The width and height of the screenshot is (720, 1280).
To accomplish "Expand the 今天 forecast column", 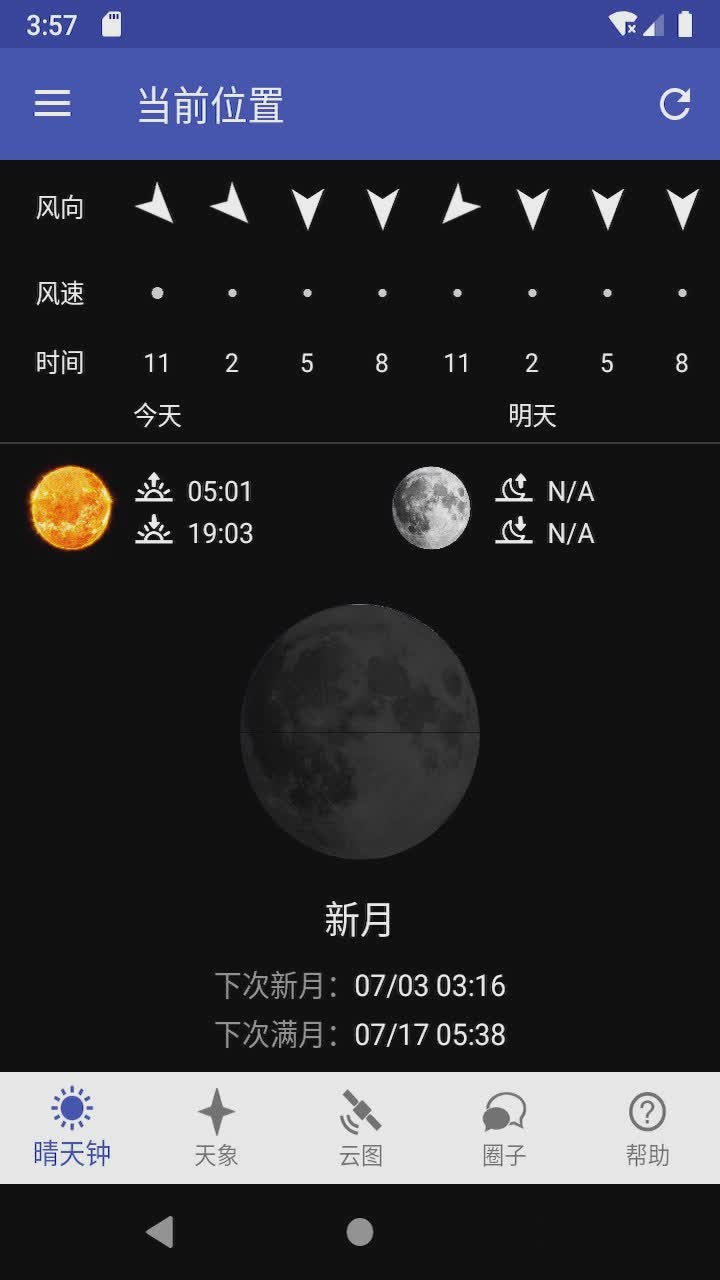I will point(155,413).
